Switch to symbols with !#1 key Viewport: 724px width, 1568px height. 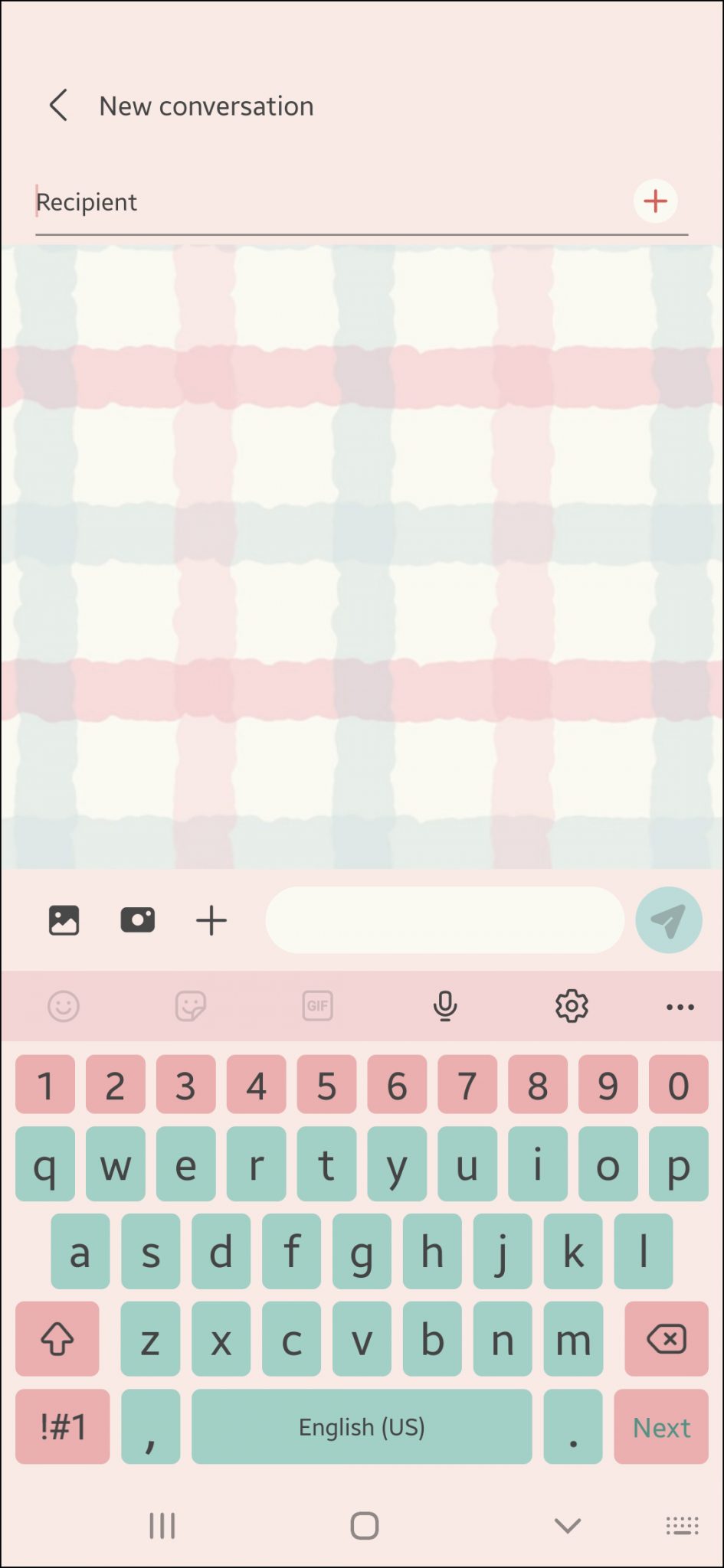61,1427
